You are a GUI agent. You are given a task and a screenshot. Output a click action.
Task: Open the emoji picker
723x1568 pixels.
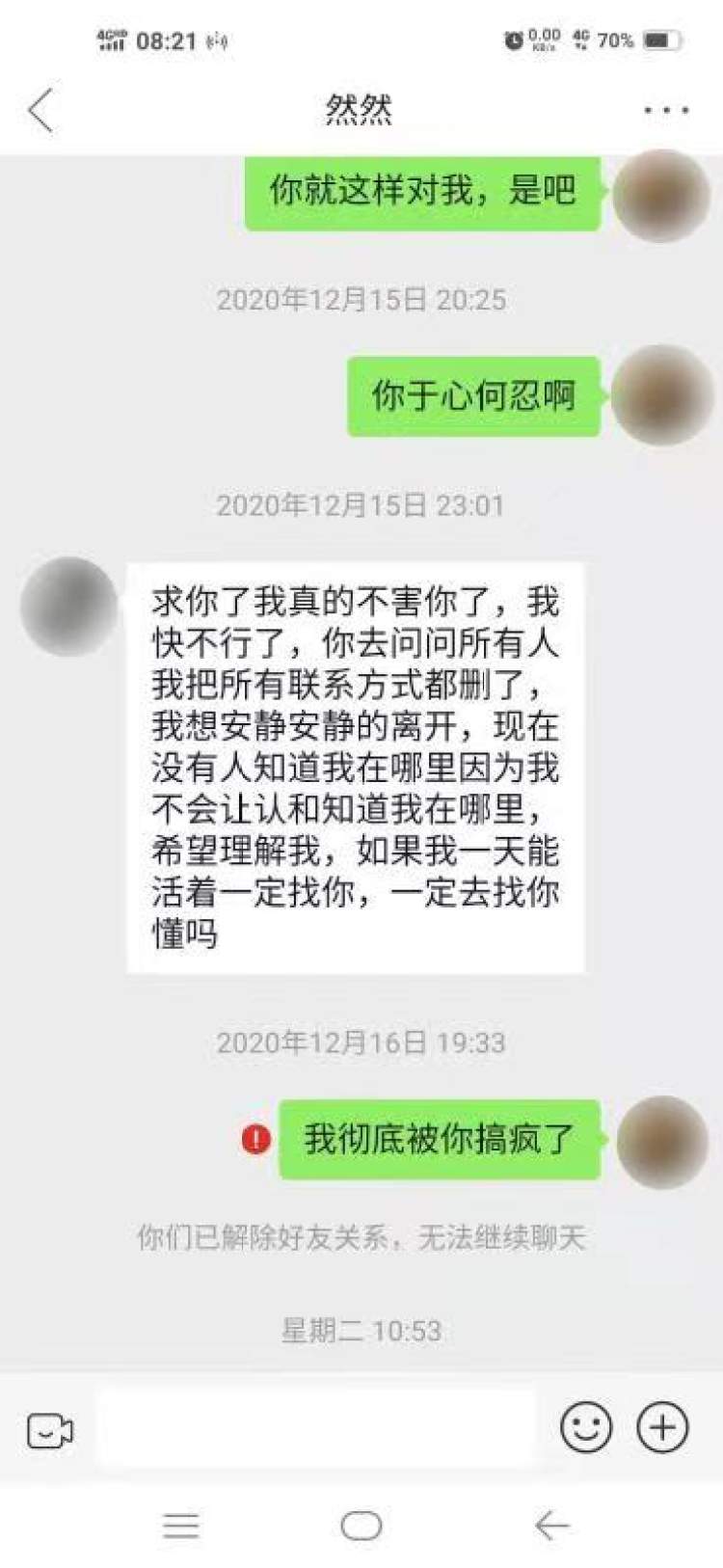tap(586, 1426)
